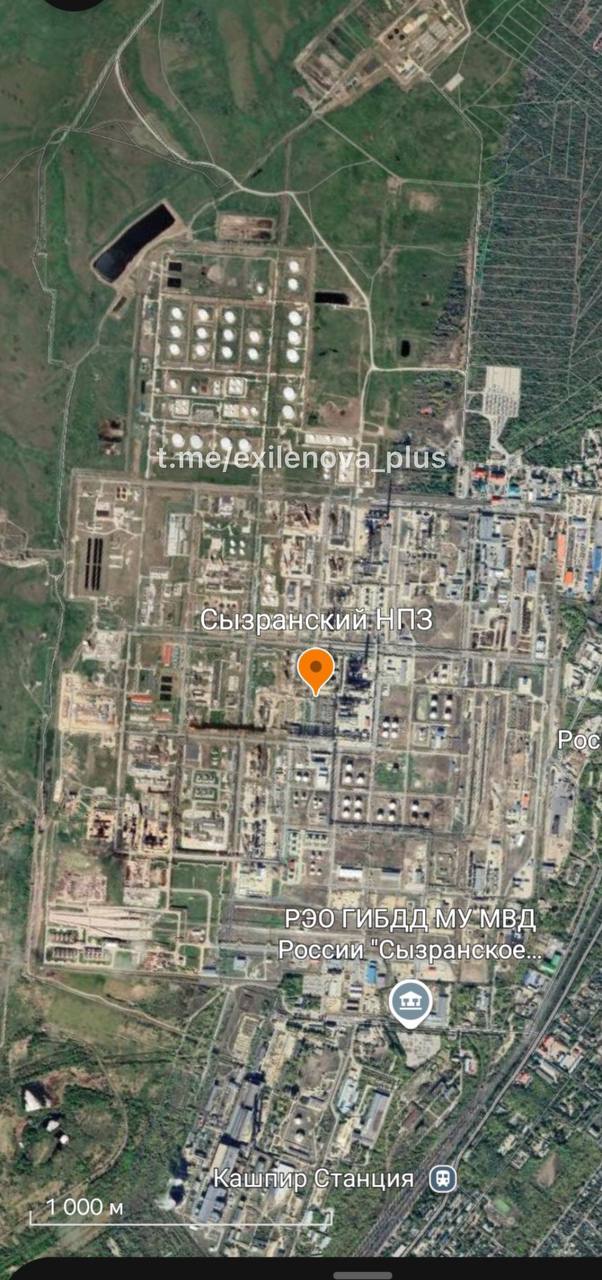The height and width of the screenshot is (1280, 602).
Task: Select the Кашпир Станция railway station marker
Action: [443, 1178]
